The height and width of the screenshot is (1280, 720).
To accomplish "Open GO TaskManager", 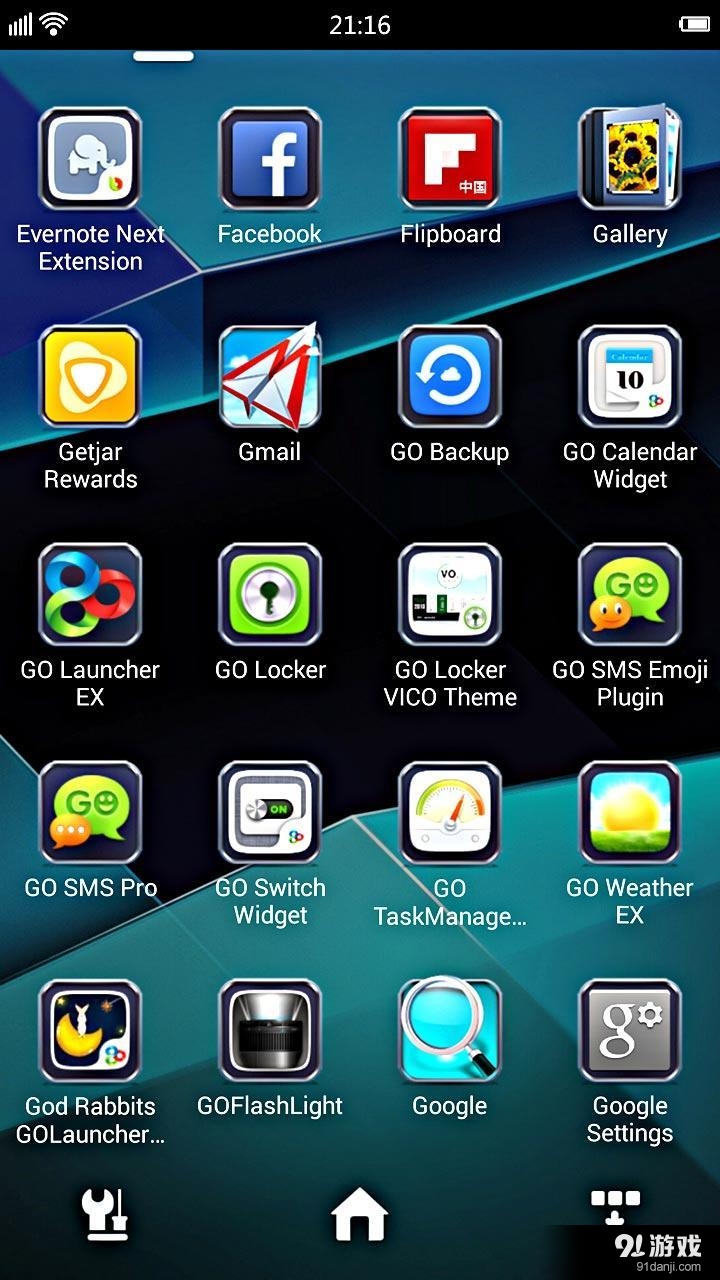I will click(450, 813).
